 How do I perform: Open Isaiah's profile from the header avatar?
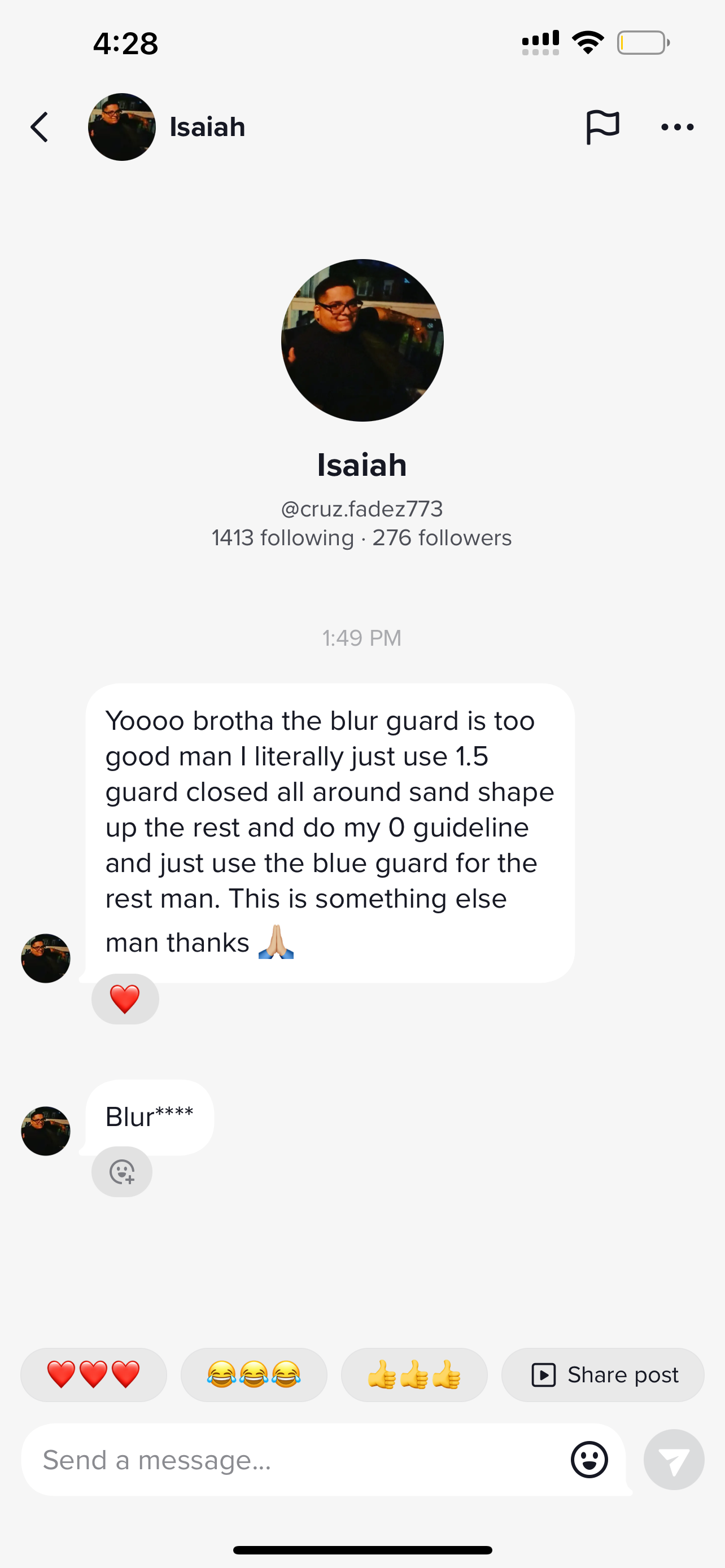(122, 127)
